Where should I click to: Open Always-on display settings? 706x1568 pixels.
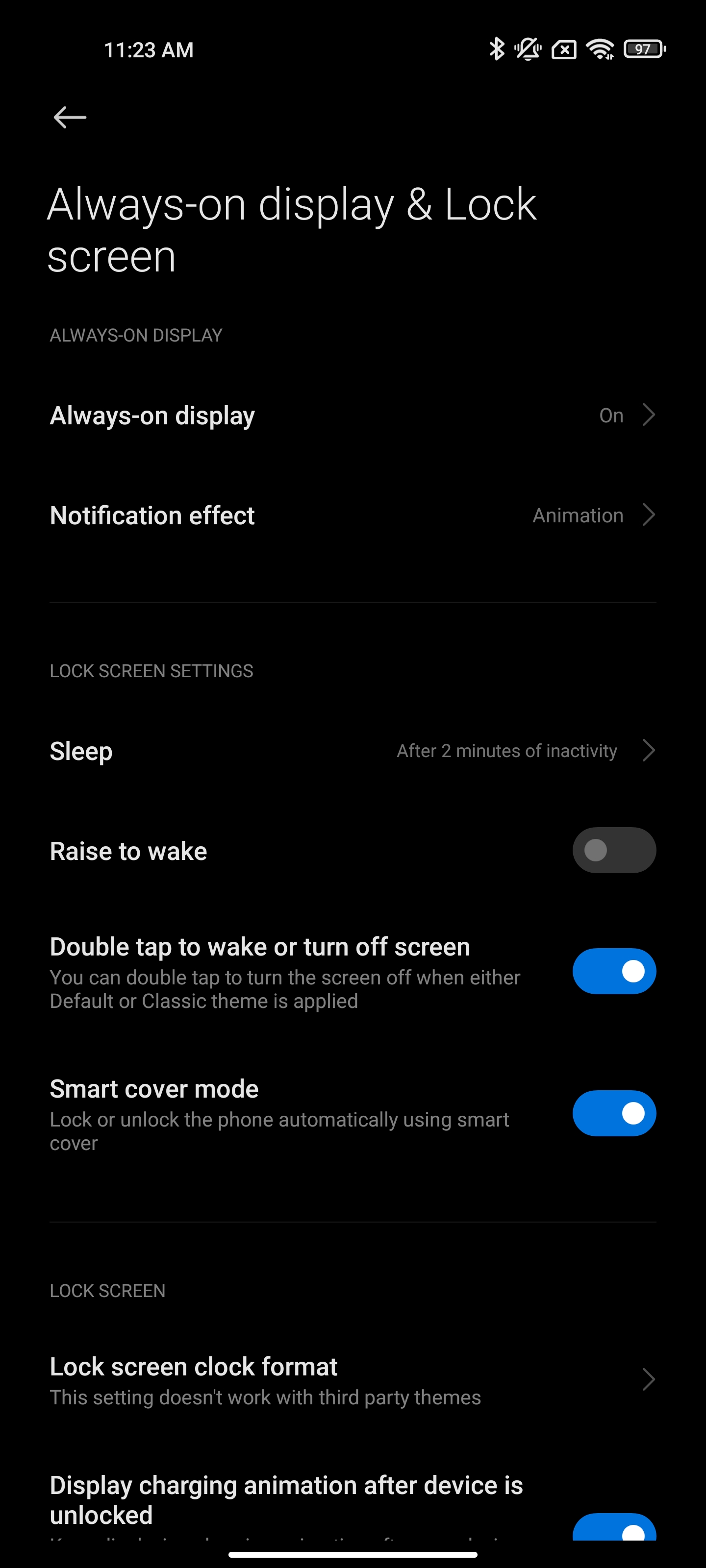(x=353, y=416)
